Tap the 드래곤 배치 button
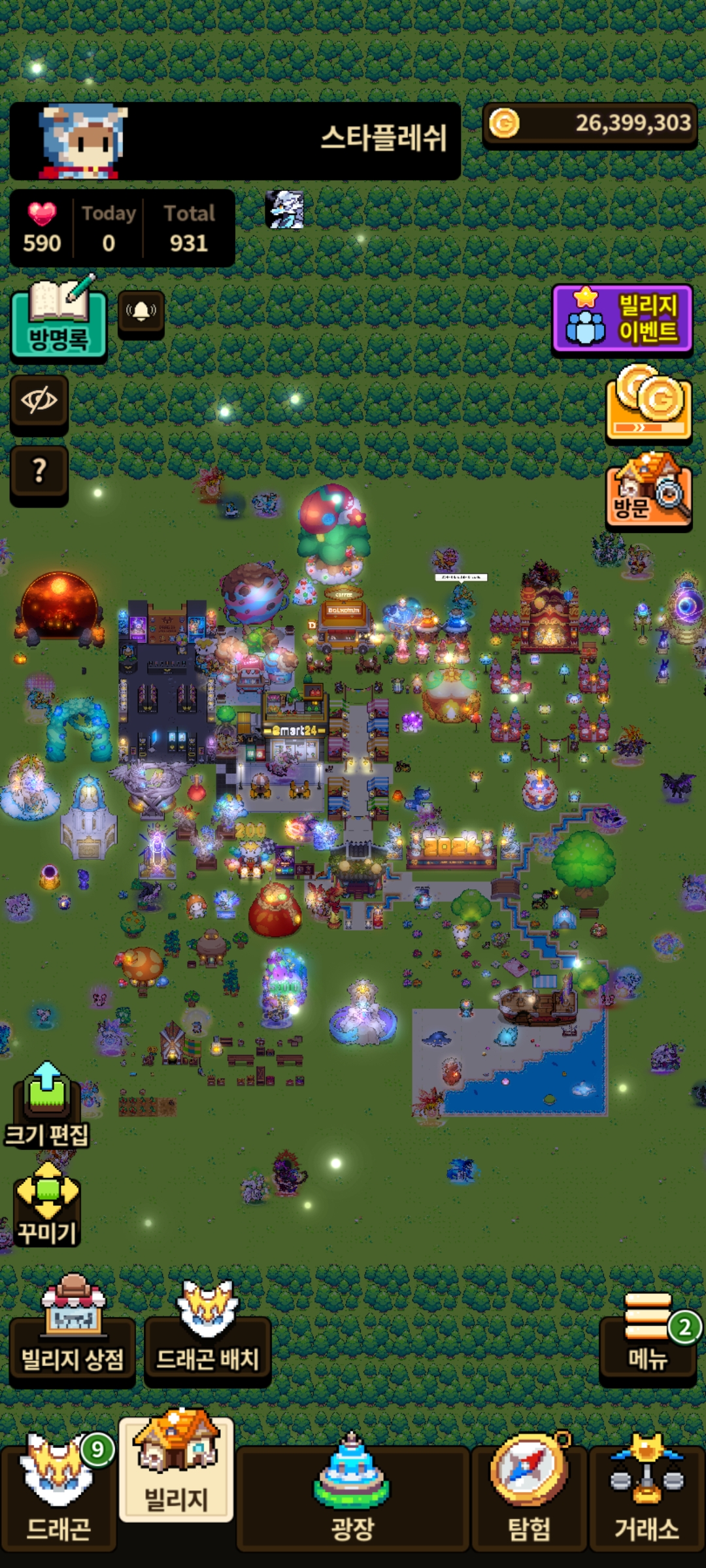 tap(208, 1333)
